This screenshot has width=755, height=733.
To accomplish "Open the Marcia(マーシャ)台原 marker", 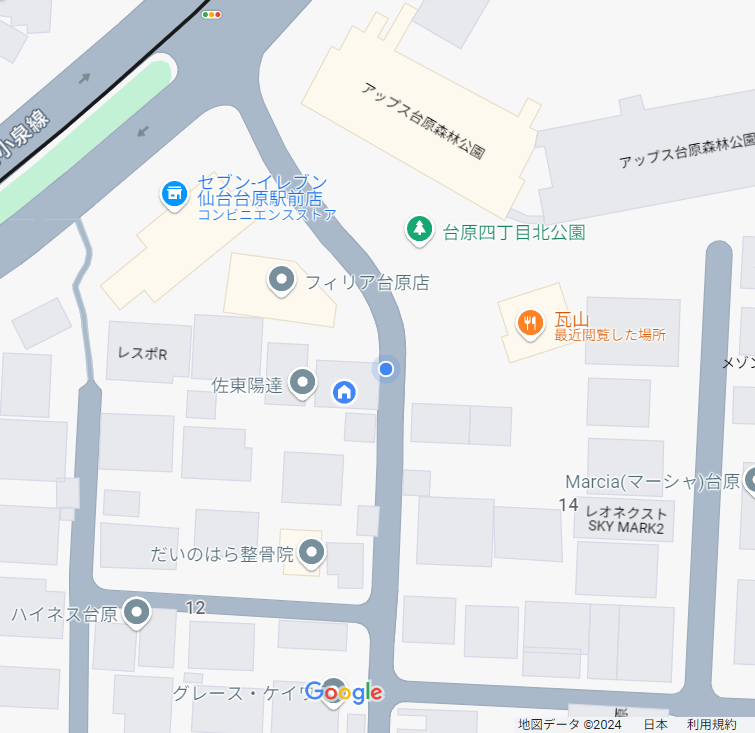I will 749,482.
